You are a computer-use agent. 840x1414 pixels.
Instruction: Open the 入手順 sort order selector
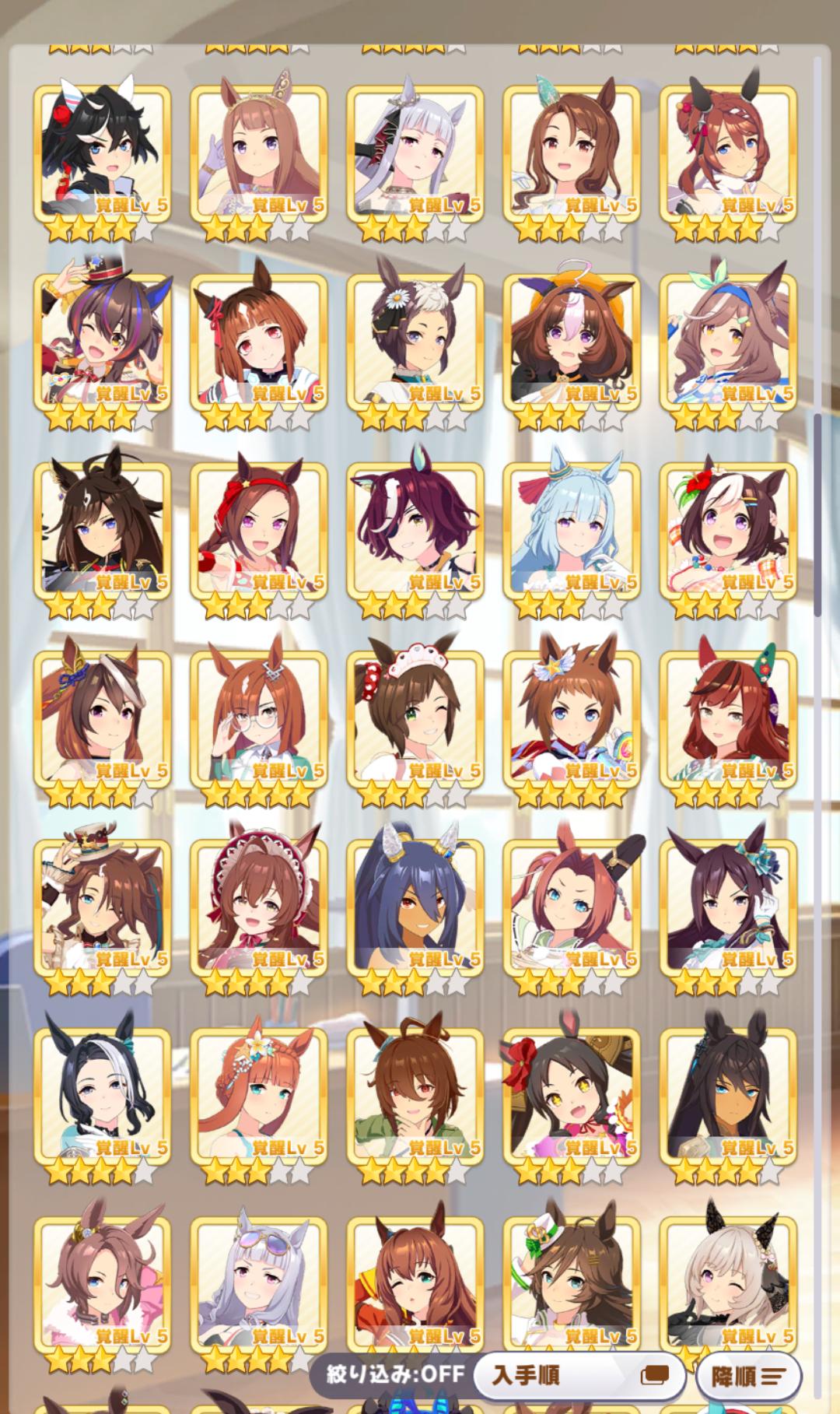(579, 1375)
